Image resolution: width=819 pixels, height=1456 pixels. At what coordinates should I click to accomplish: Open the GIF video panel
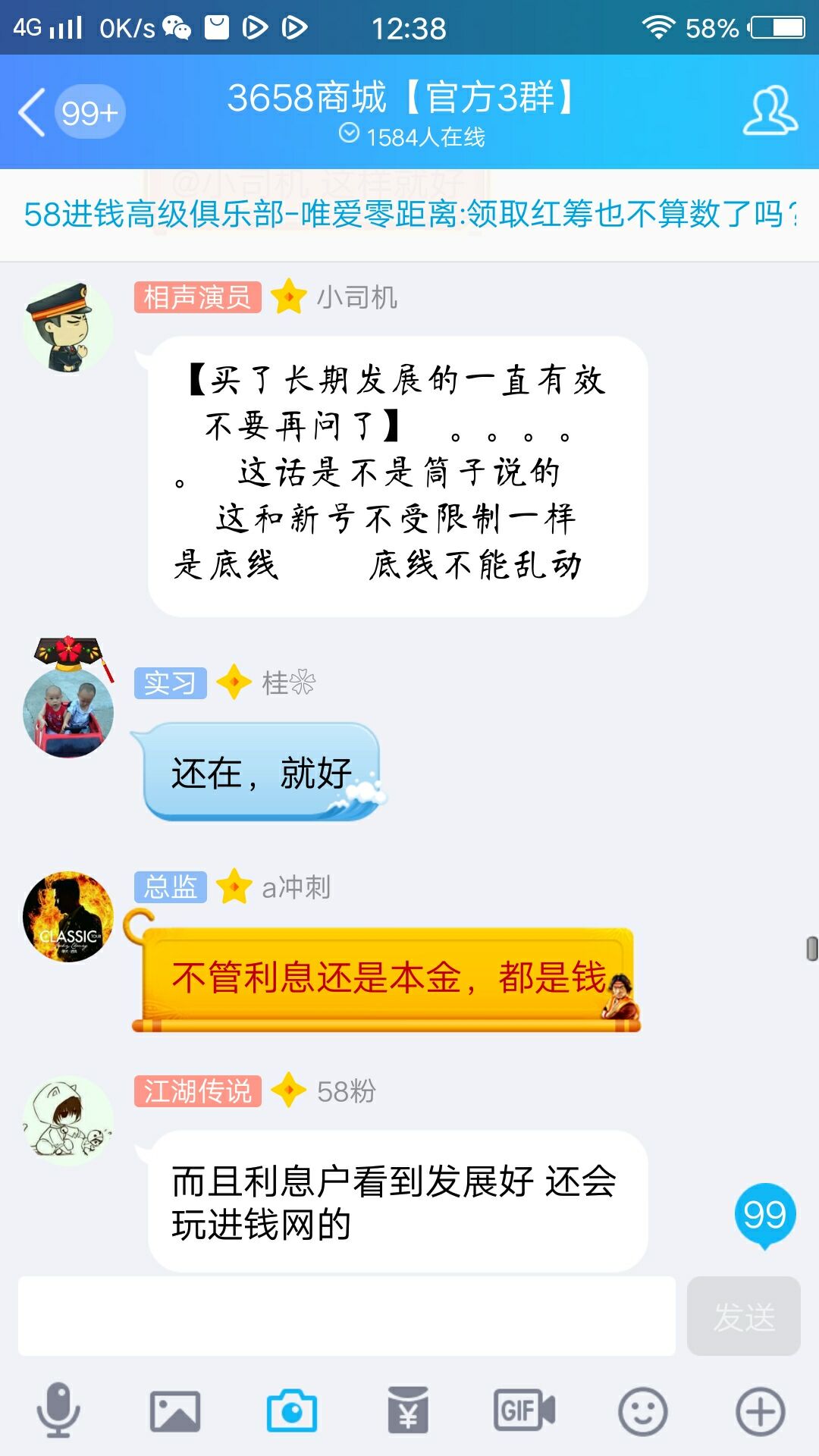(x=525, y=1410)
